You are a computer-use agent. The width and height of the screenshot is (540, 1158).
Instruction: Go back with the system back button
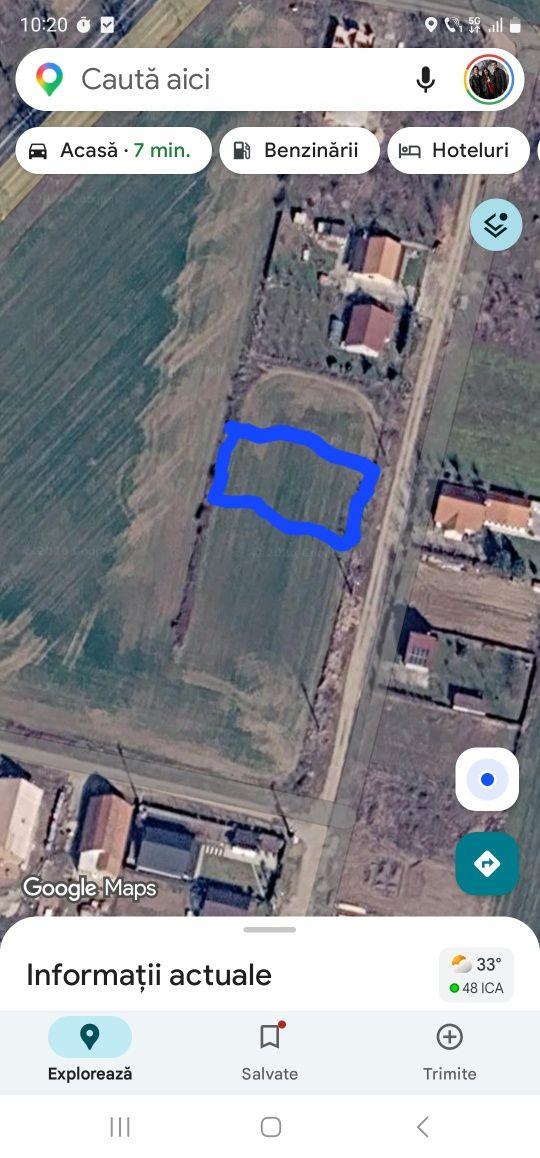click(x=422, y=1127)
